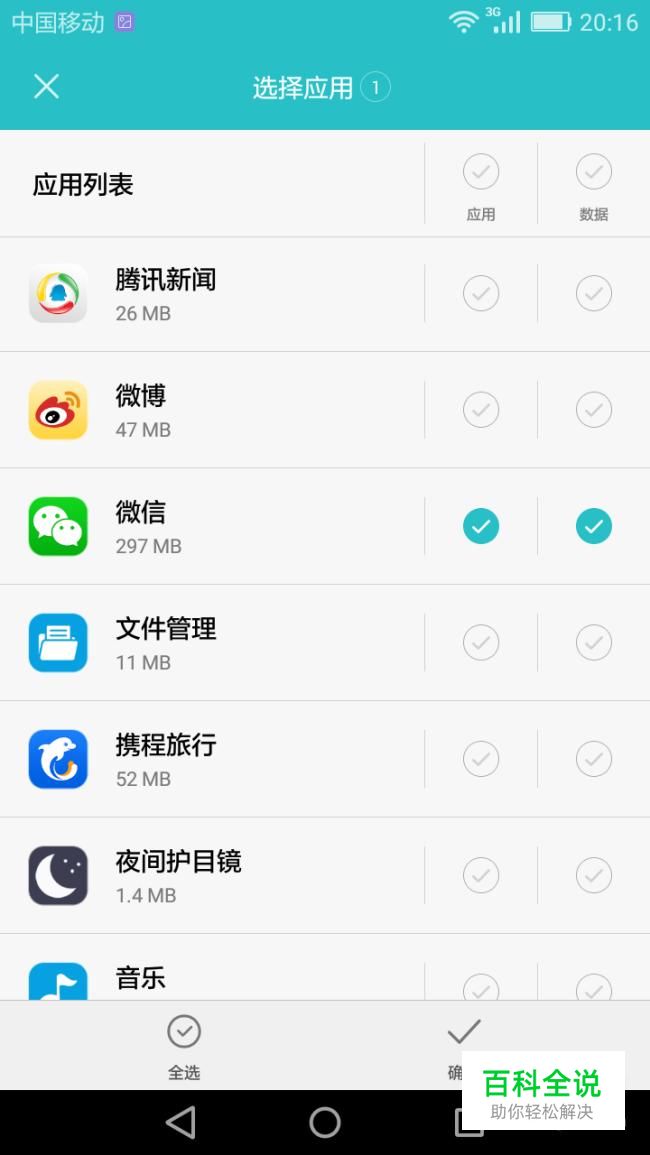Check the 数据 box for 携程旅行
This screenshot has height=1155, width=650.
pyautogui.click(x=593, y=759)
